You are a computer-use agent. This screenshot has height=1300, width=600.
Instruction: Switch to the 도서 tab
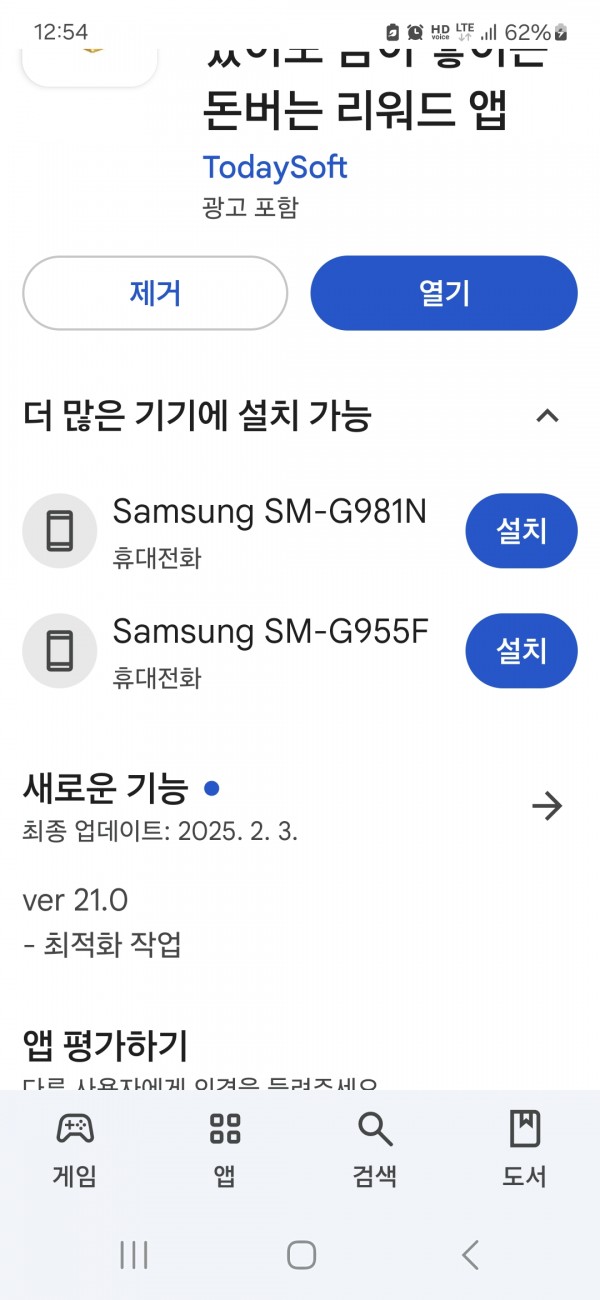525,1149
